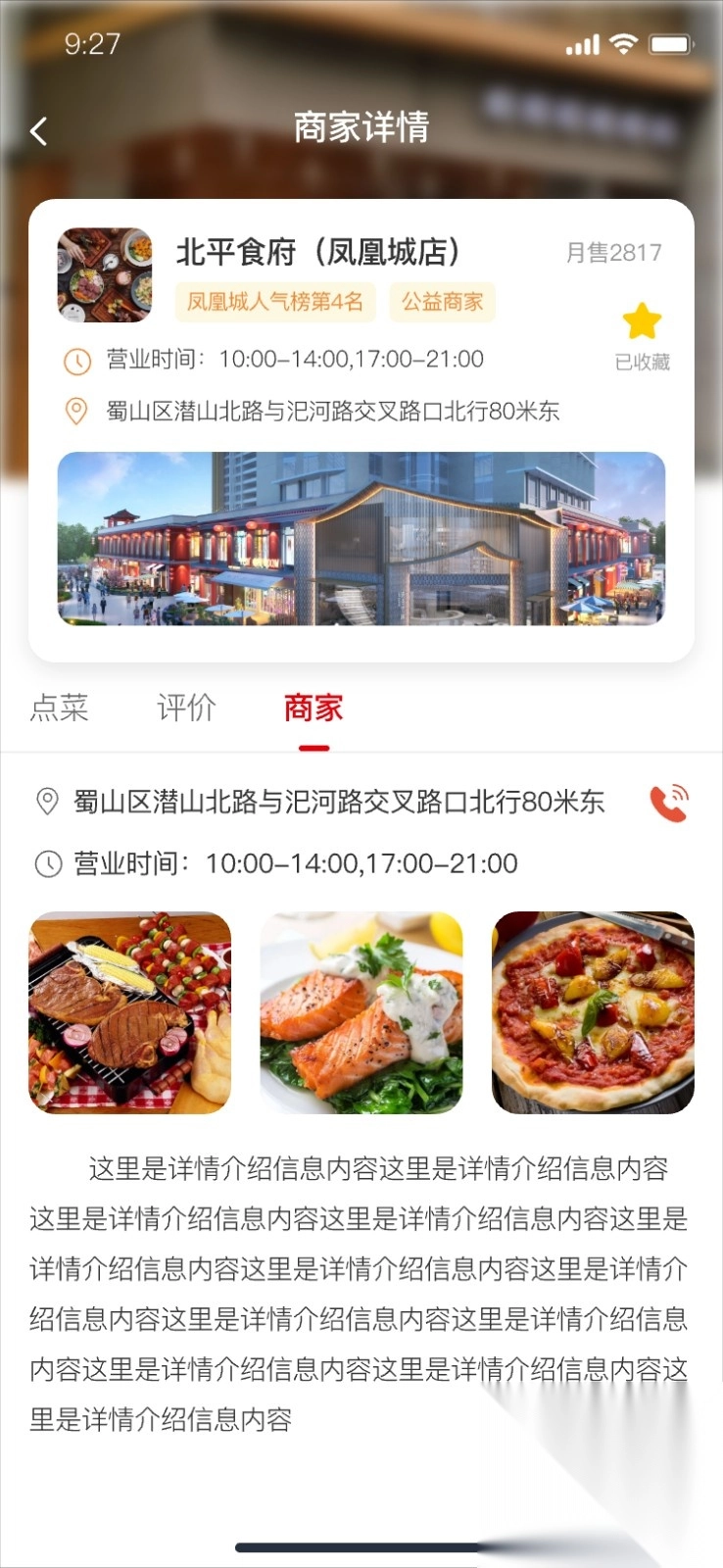Open the salmon dish photo thumbnail

[361, 1012]
